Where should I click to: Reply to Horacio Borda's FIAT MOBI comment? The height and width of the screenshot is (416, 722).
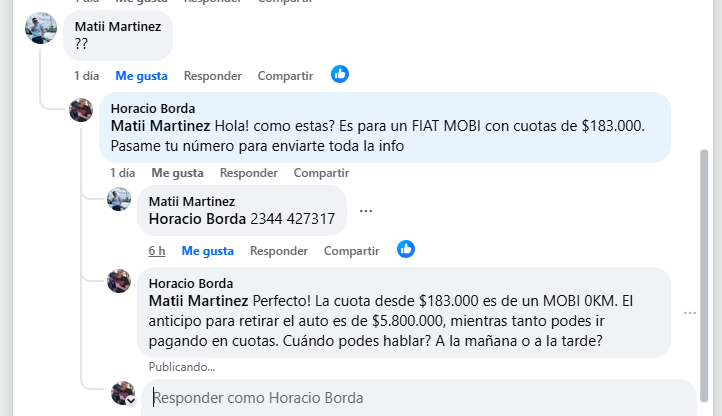249,173
